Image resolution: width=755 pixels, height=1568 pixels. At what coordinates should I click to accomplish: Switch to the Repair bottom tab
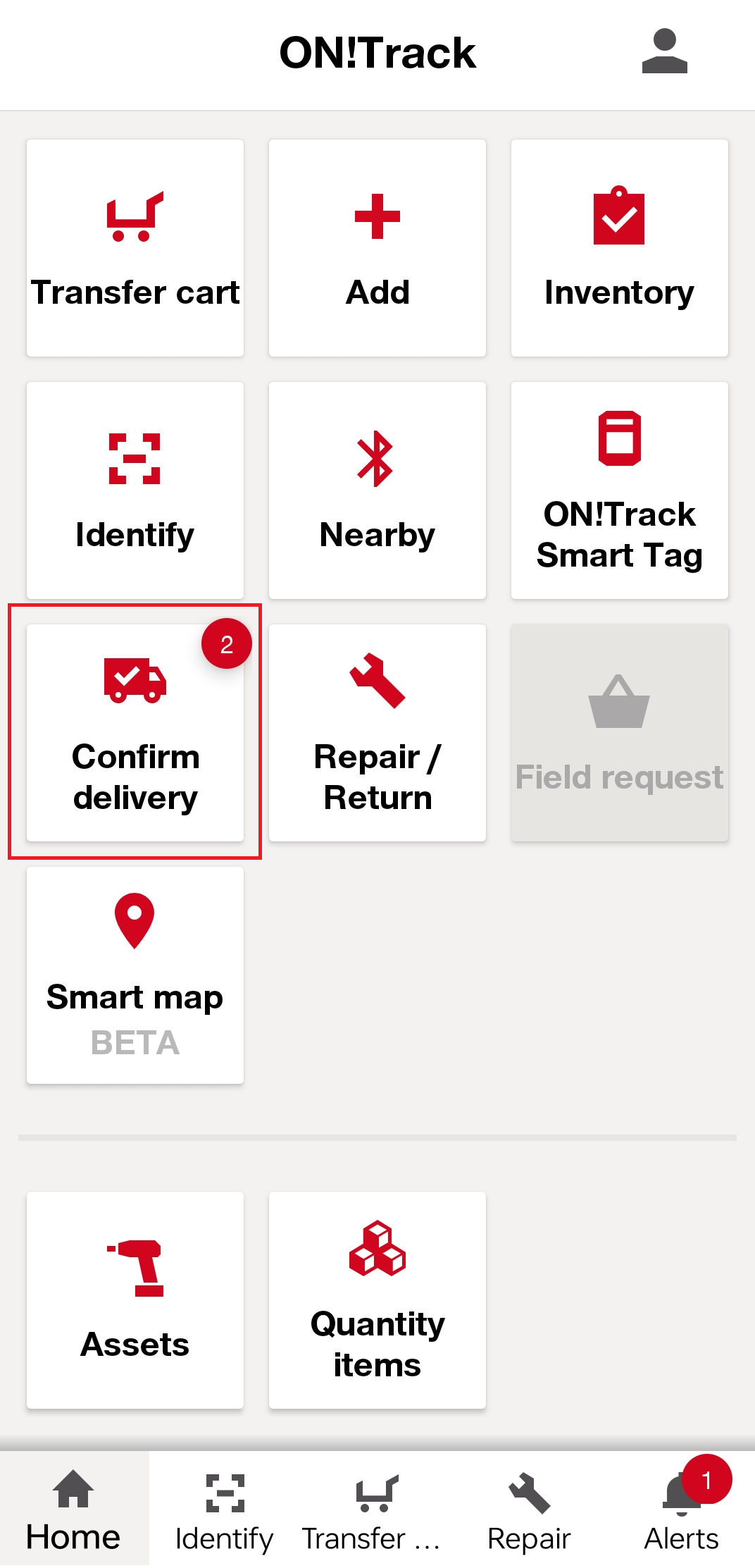[529, 1510]
